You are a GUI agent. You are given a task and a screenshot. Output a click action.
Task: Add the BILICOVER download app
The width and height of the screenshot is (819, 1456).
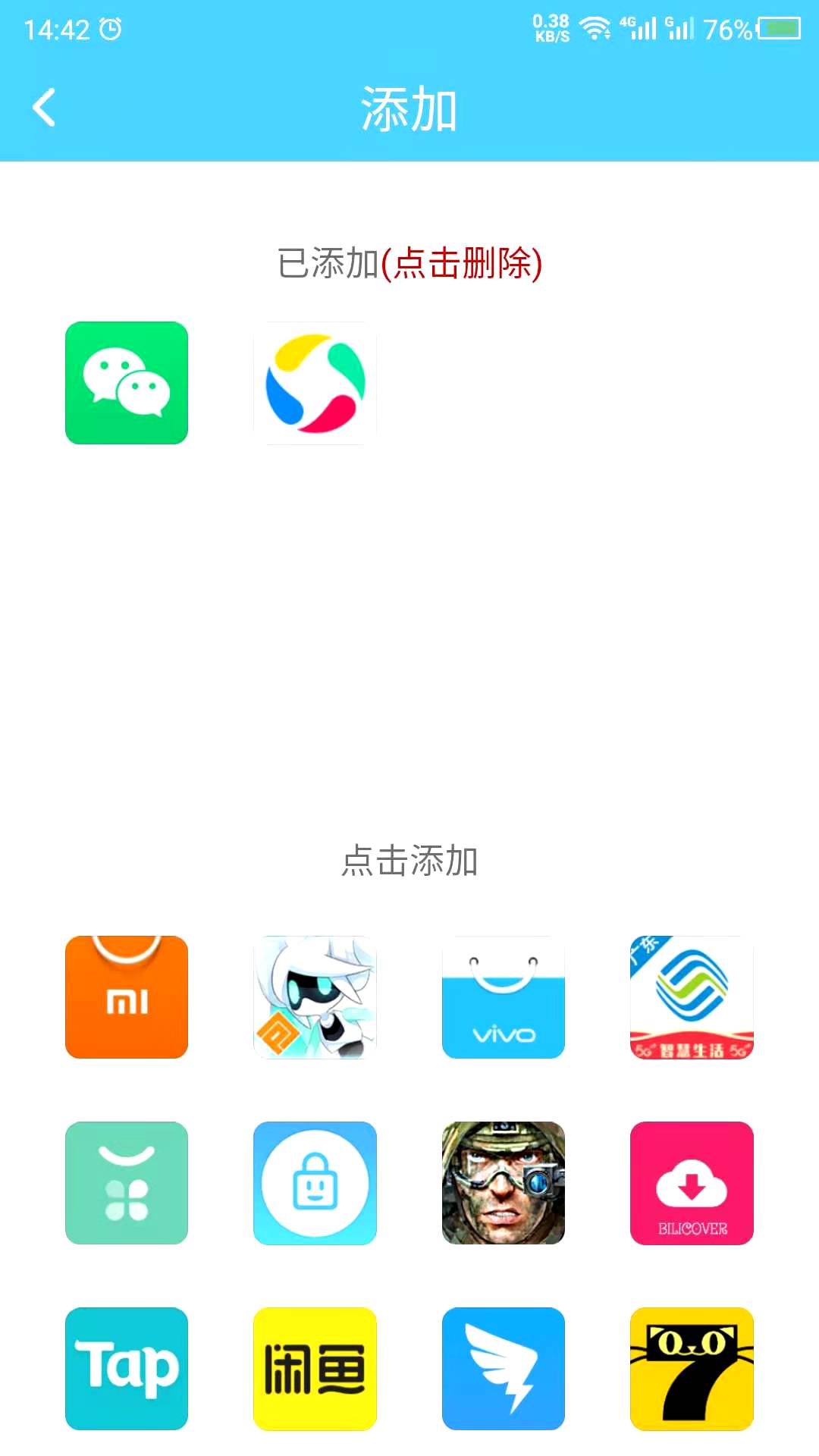click(692, 1183)
